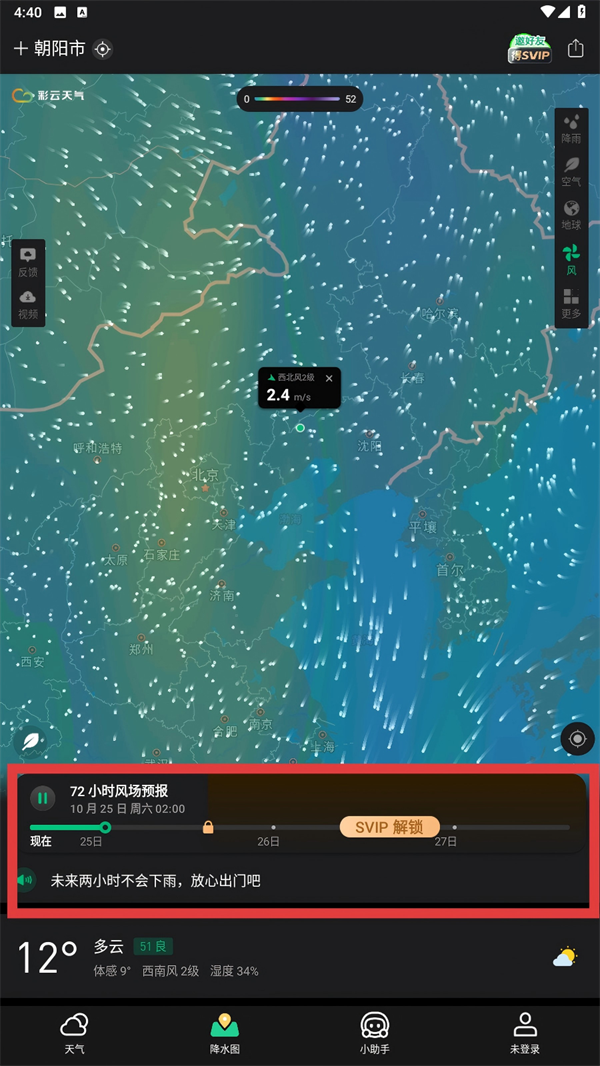This screenshot has height=1066, width=600.
Task: Go to the 未登录 account tab
Action: pyautogui.click(x=525, y=1032)
